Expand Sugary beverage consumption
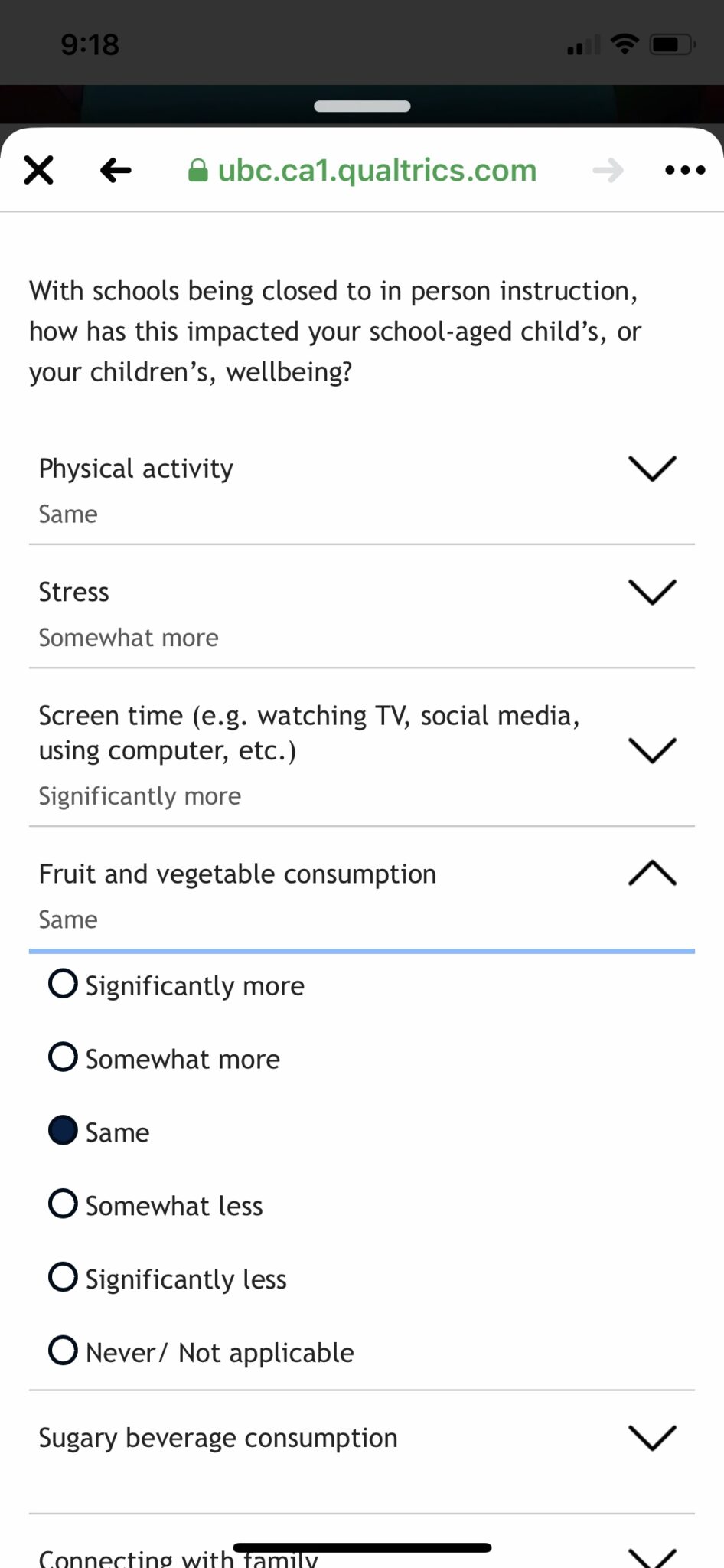This screenshot has height=1568, width=724. click(x=651, y=1438)
